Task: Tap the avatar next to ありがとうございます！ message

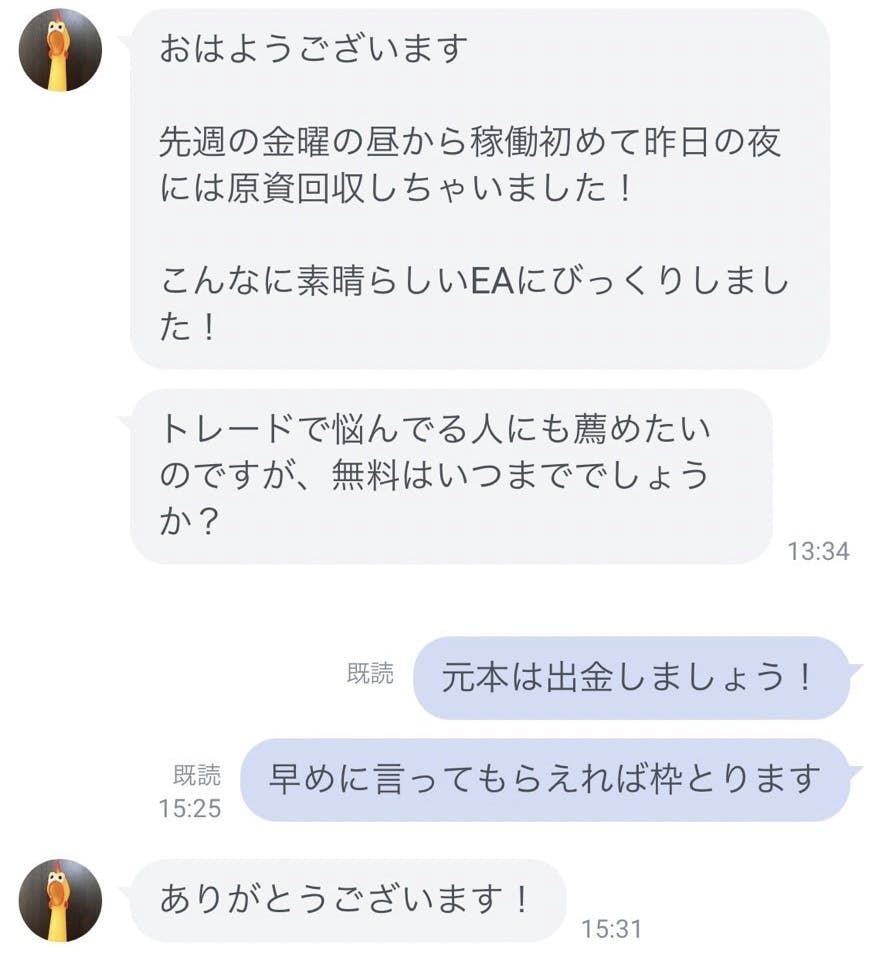Action: point(60,899)
